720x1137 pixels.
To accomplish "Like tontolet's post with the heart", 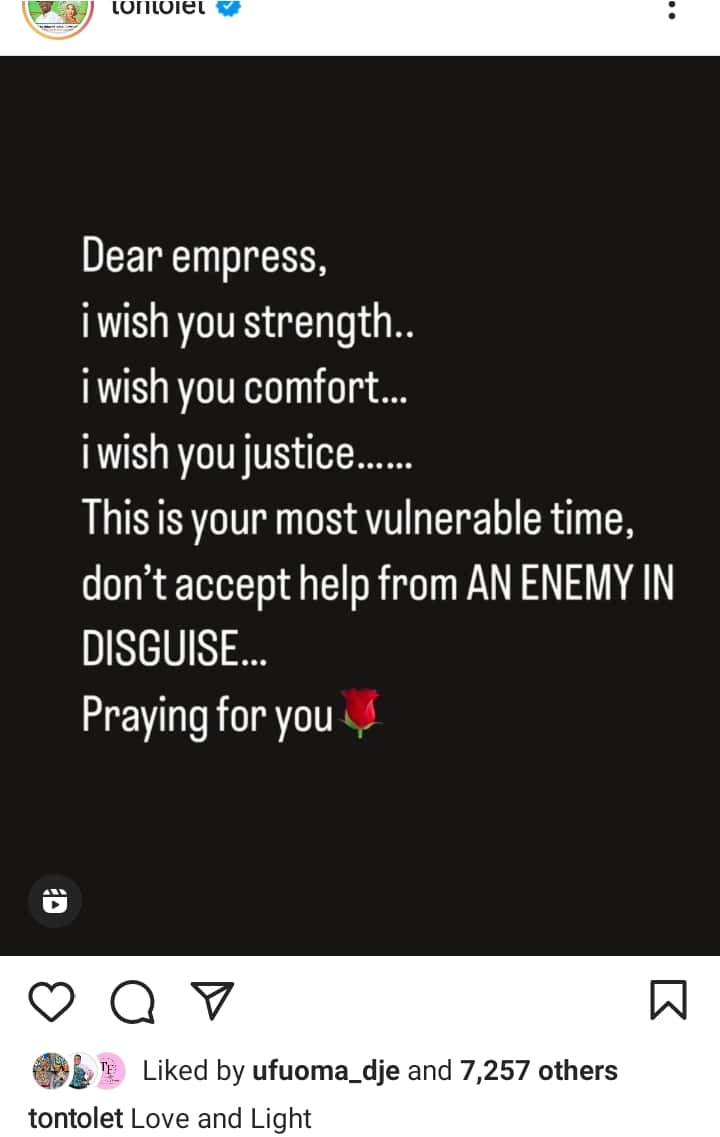I will click(51, 1000).
